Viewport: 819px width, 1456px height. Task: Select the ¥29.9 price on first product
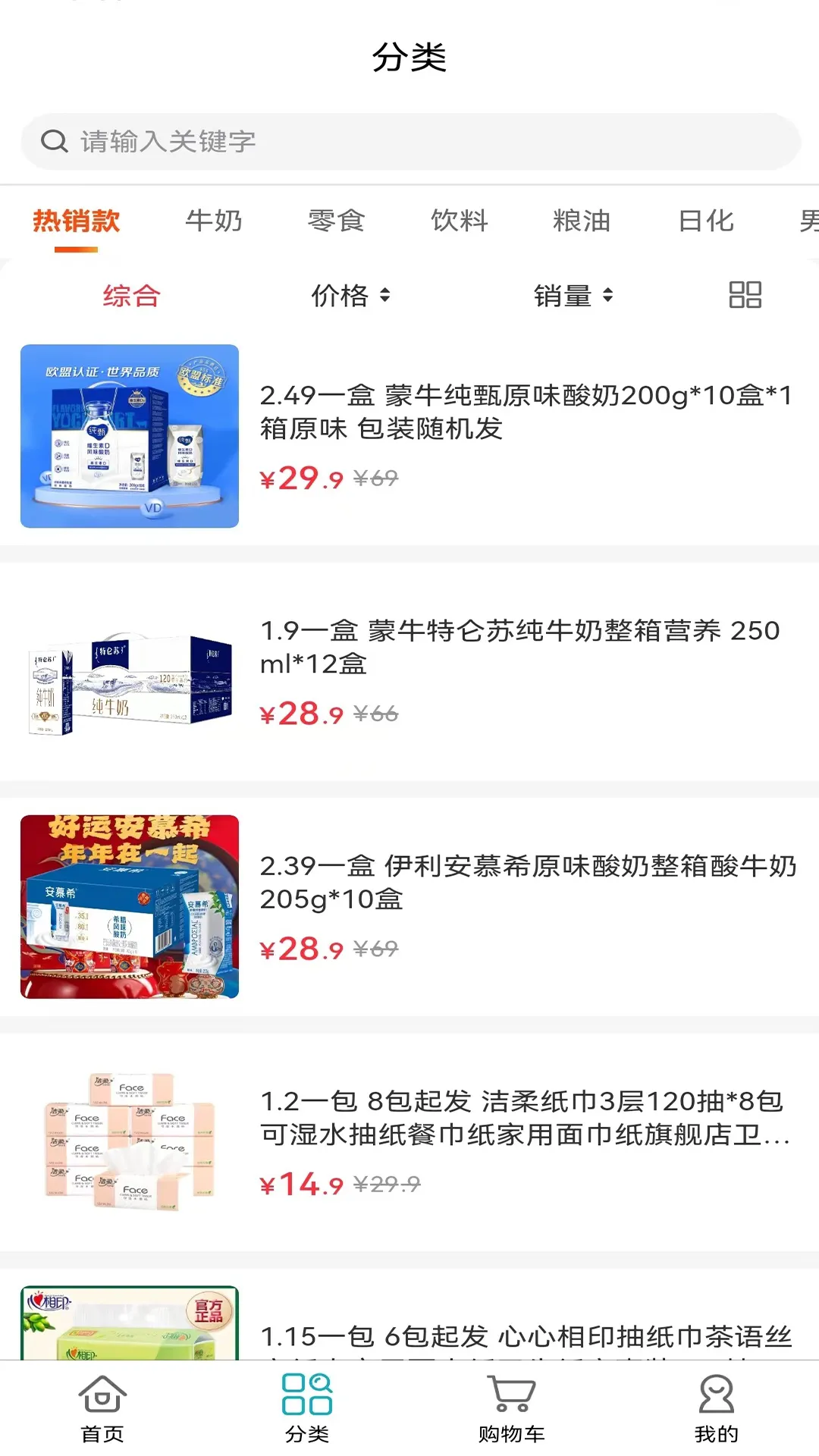point(301,479)
